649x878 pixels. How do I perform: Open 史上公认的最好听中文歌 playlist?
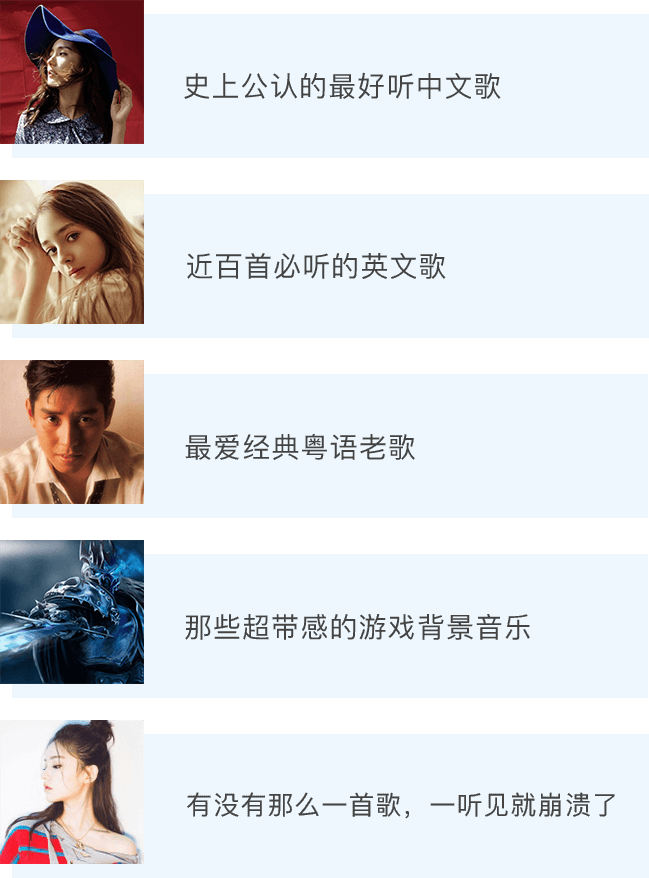342,87
